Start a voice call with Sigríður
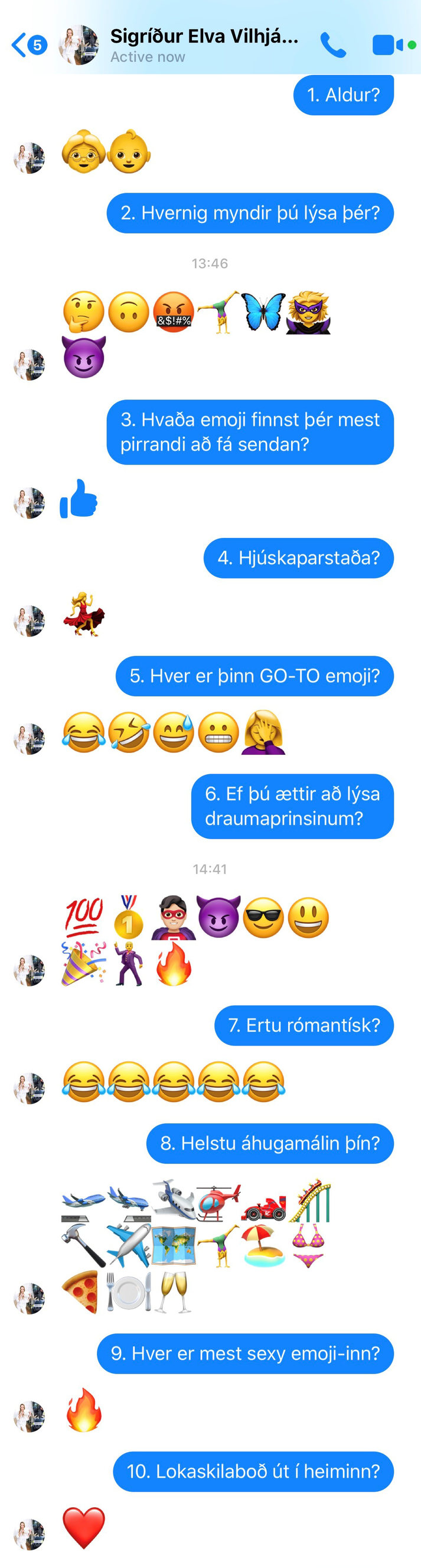This screenshot has width=421, height=1568. 333,45
